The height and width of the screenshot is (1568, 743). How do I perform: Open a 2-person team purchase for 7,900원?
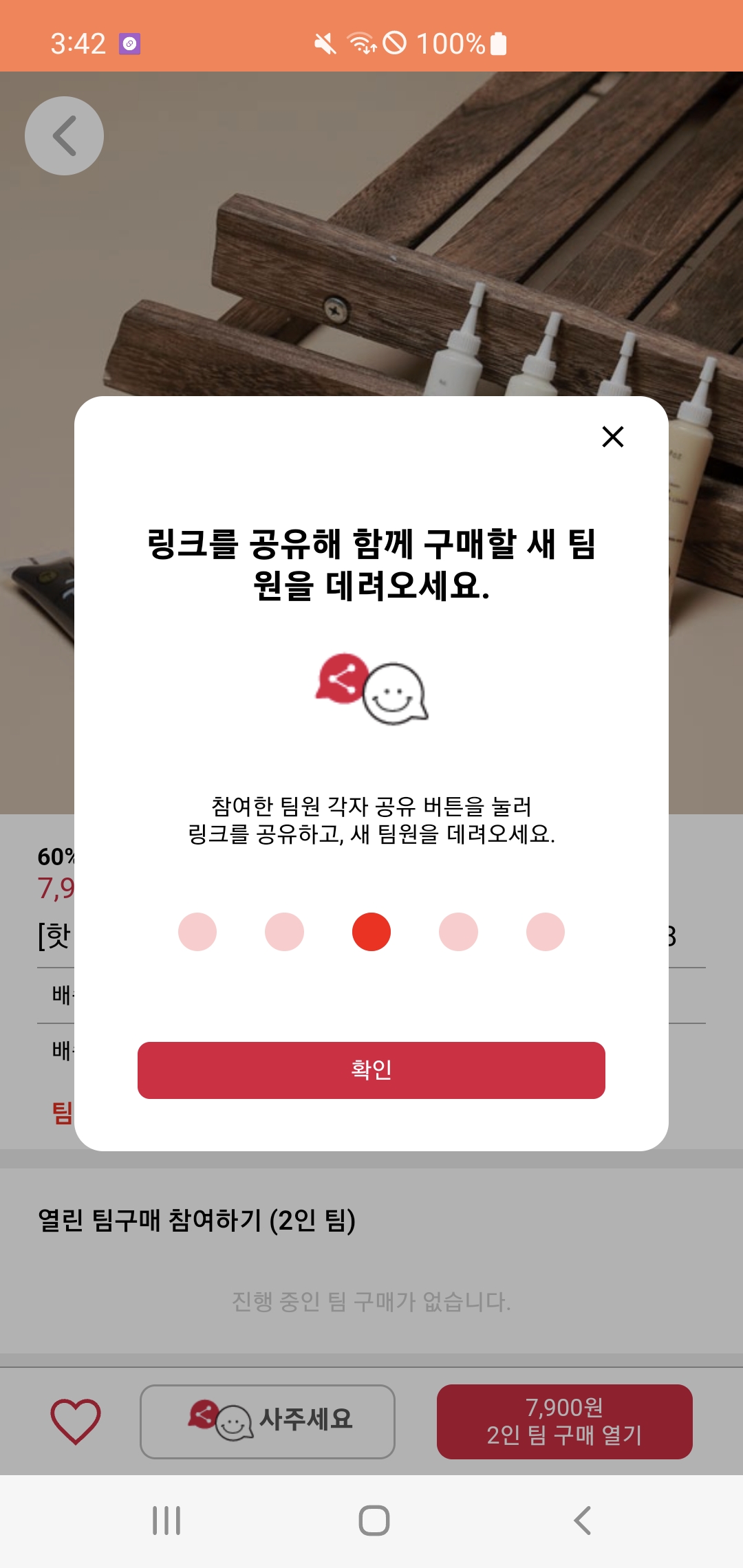tap(564, 1421)
